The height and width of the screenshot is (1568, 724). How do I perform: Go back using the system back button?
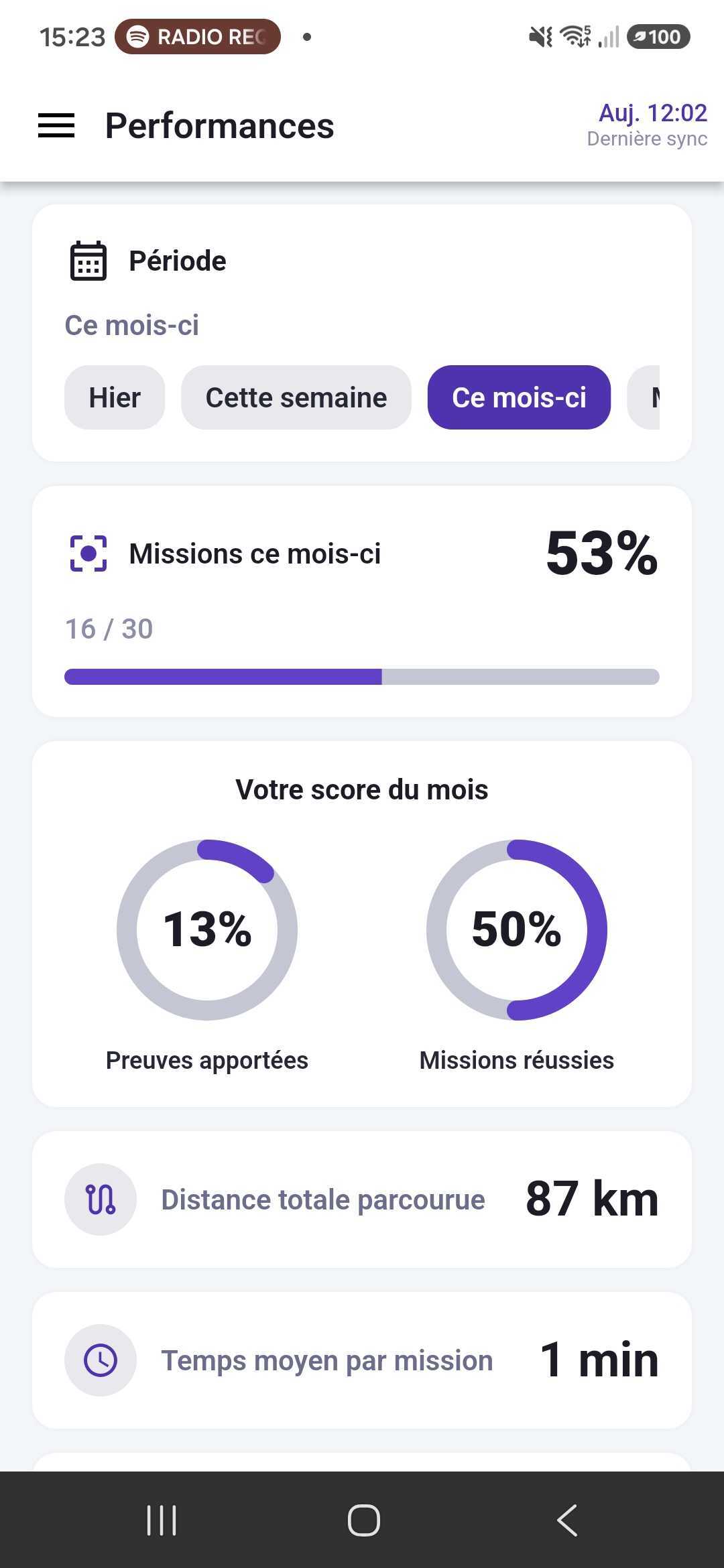point(567,1520)
